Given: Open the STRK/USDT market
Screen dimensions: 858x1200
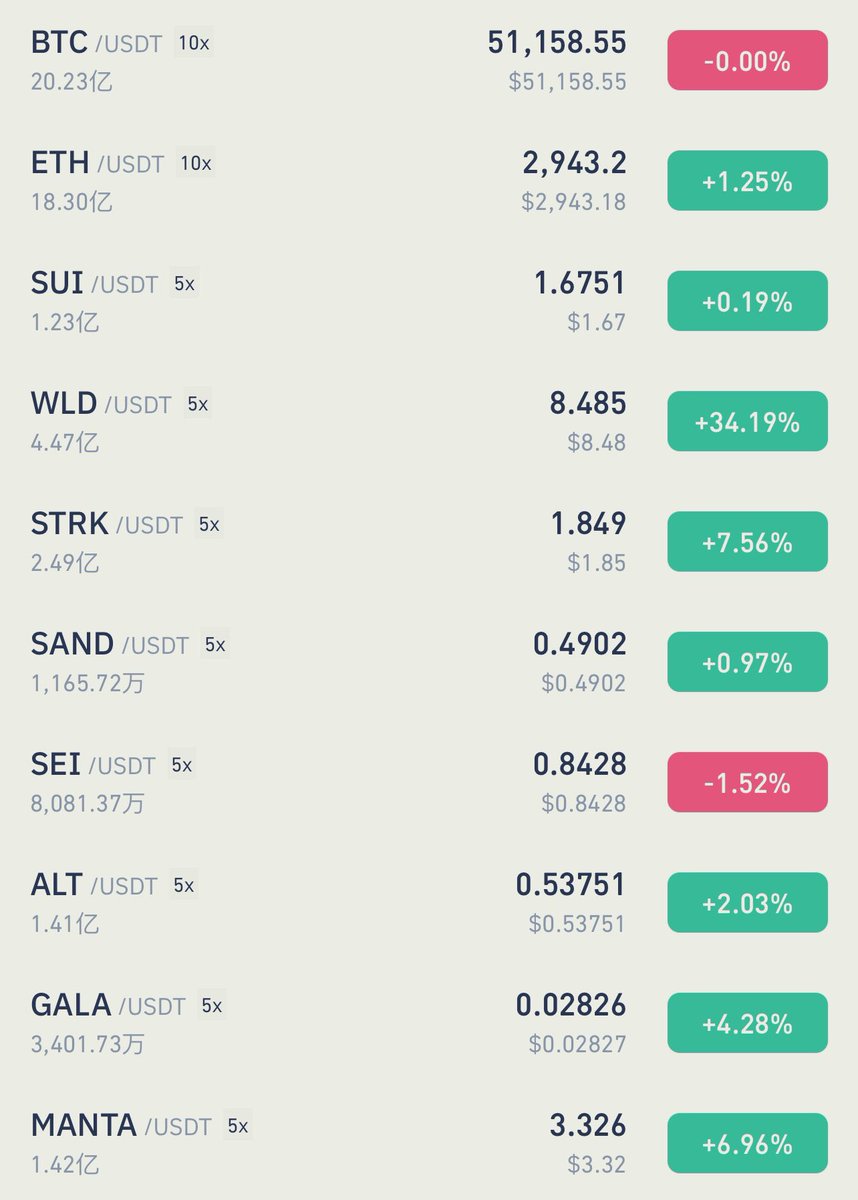Looking at the screenshot, I should [x=70, y=525].
